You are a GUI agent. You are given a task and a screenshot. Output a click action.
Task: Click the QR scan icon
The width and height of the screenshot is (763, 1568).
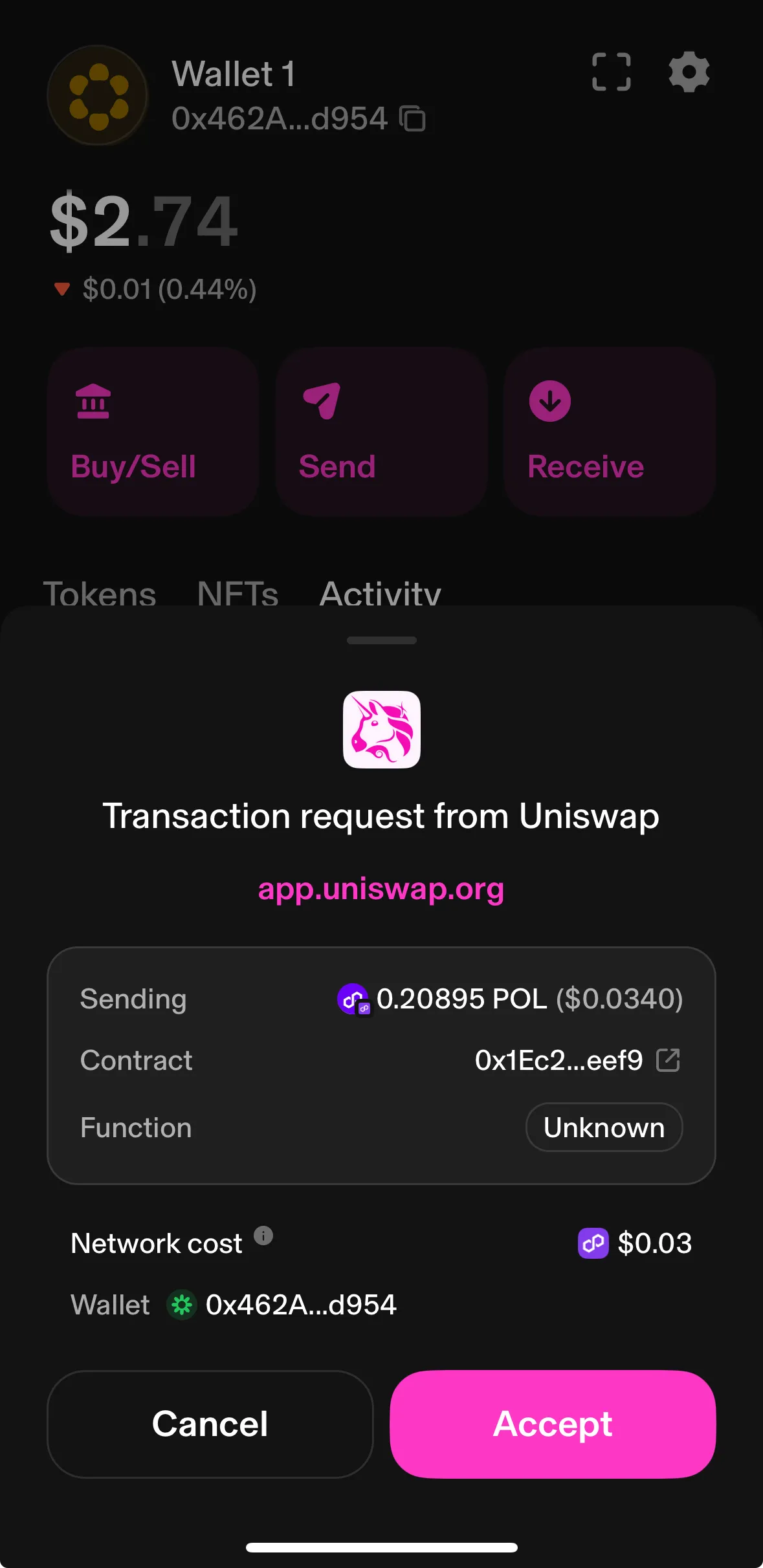click(x=611, y=72)
